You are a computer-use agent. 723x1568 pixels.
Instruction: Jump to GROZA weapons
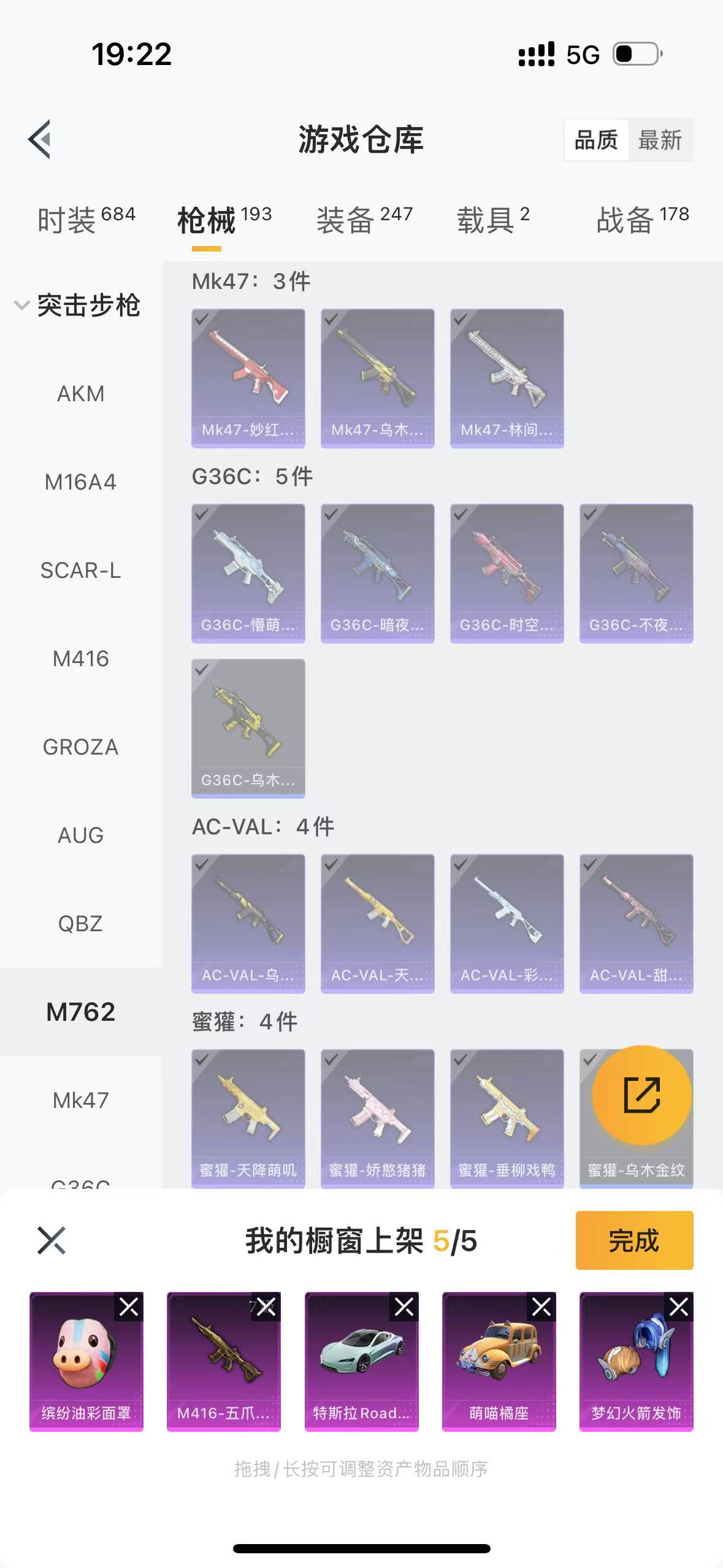(x=80, y=747)
